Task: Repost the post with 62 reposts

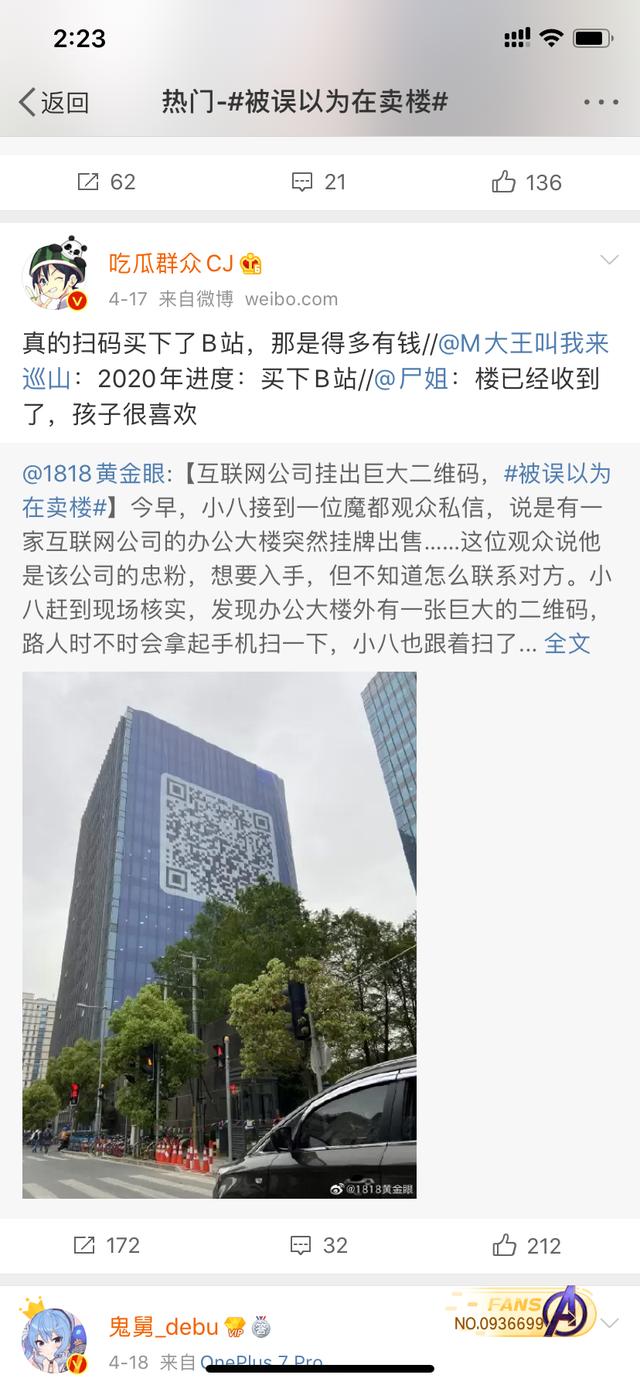Action: coord(106,182)
